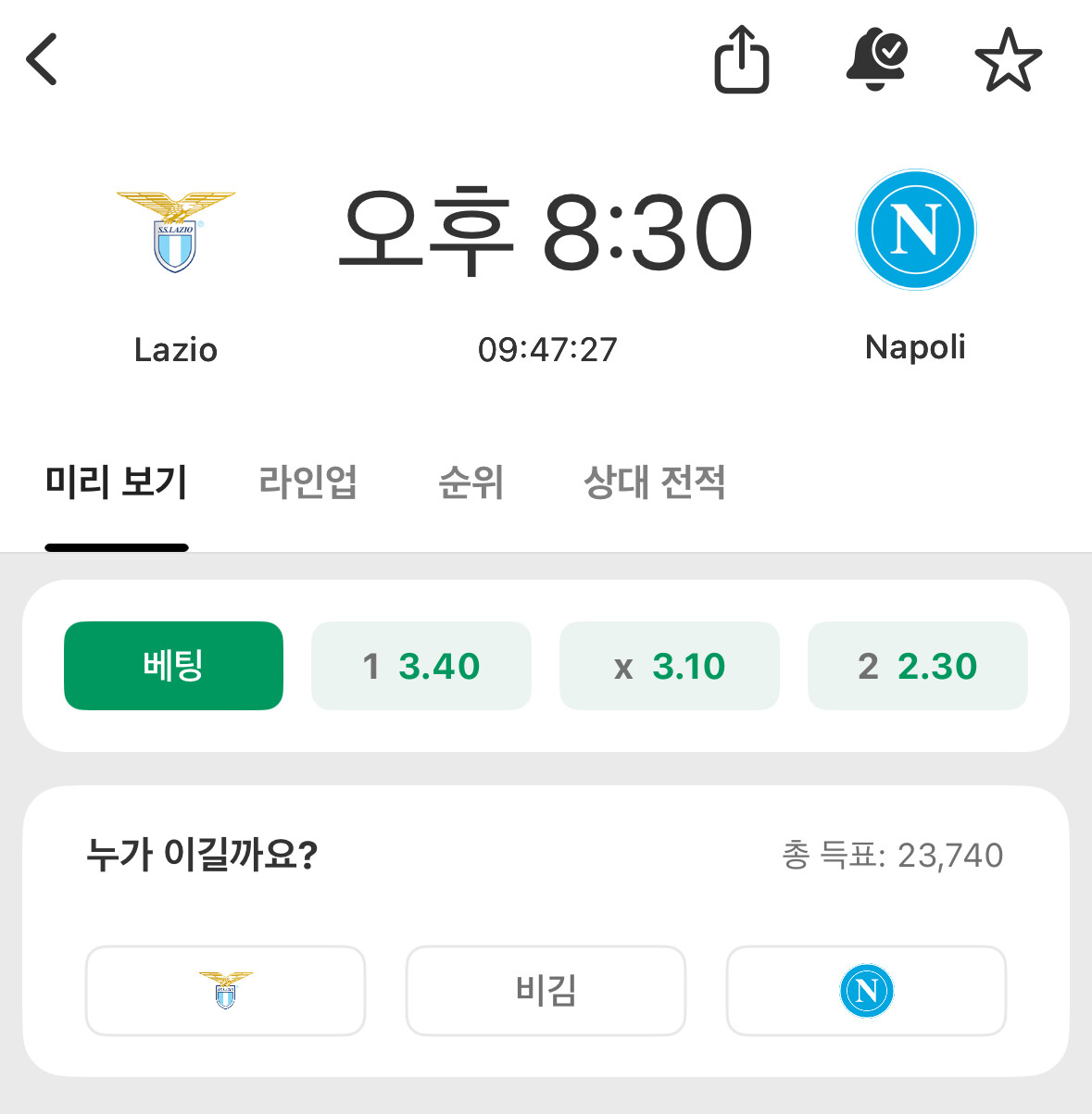Select the 미리 보기 tab

coord(117,482)
